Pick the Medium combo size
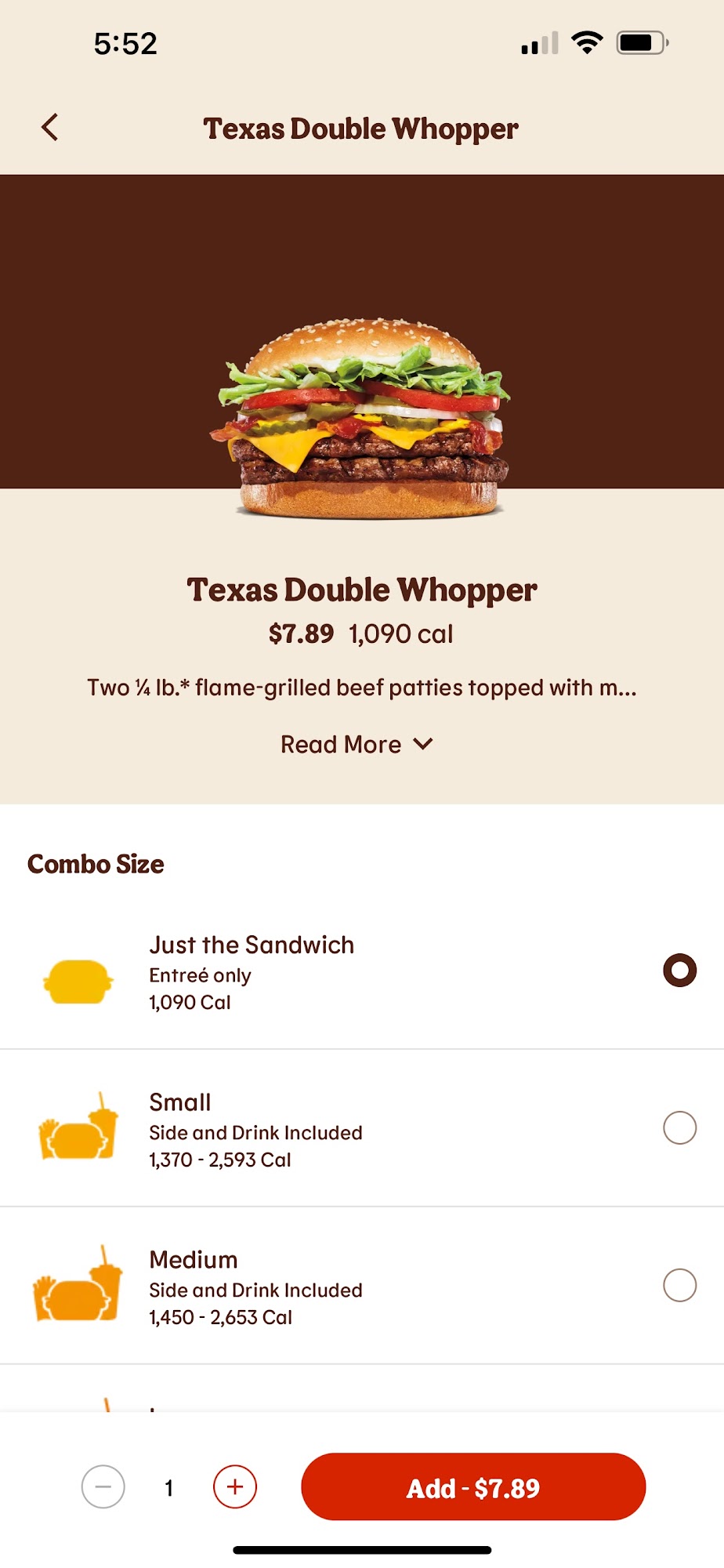 click(x=679, y=1286)
